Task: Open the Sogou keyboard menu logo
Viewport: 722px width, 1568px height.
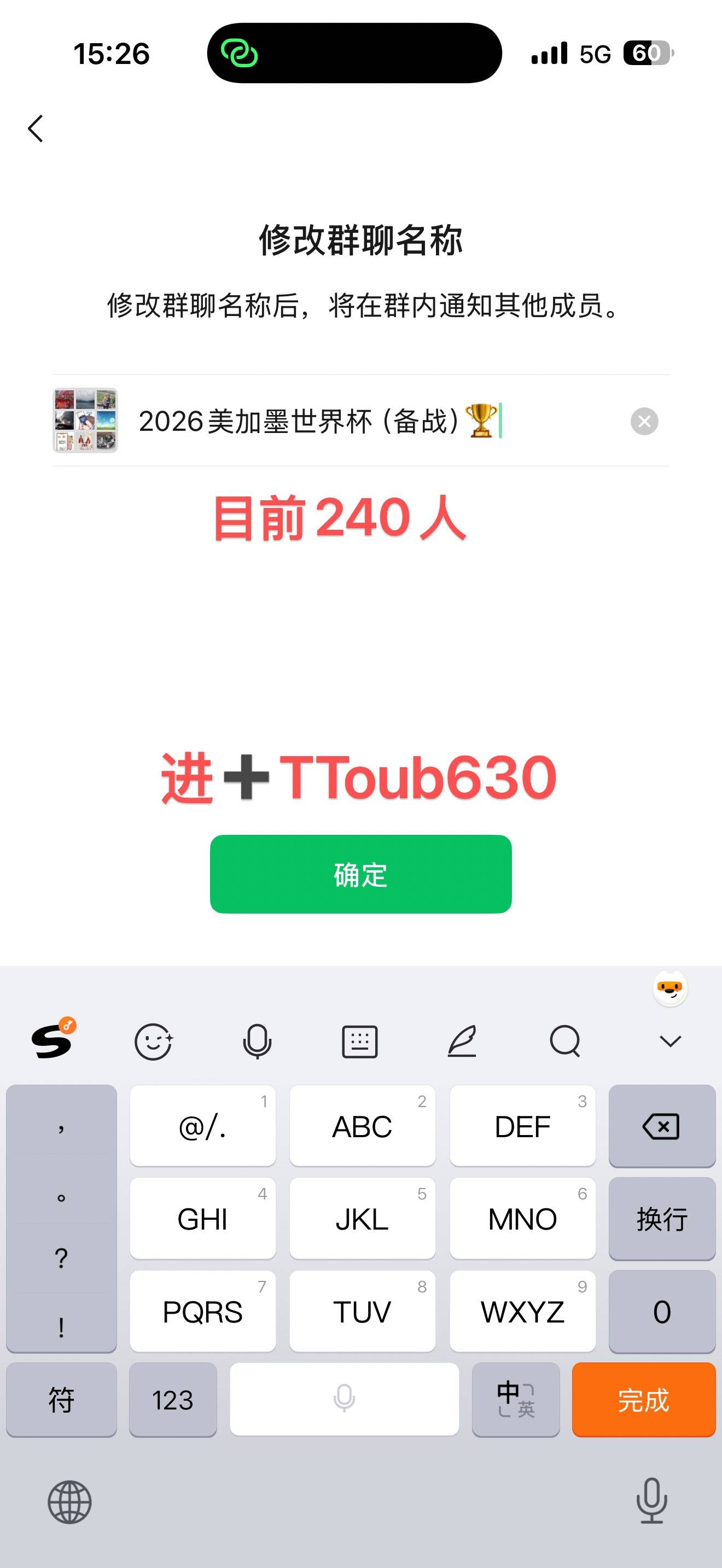Action: coord(53,1040)
